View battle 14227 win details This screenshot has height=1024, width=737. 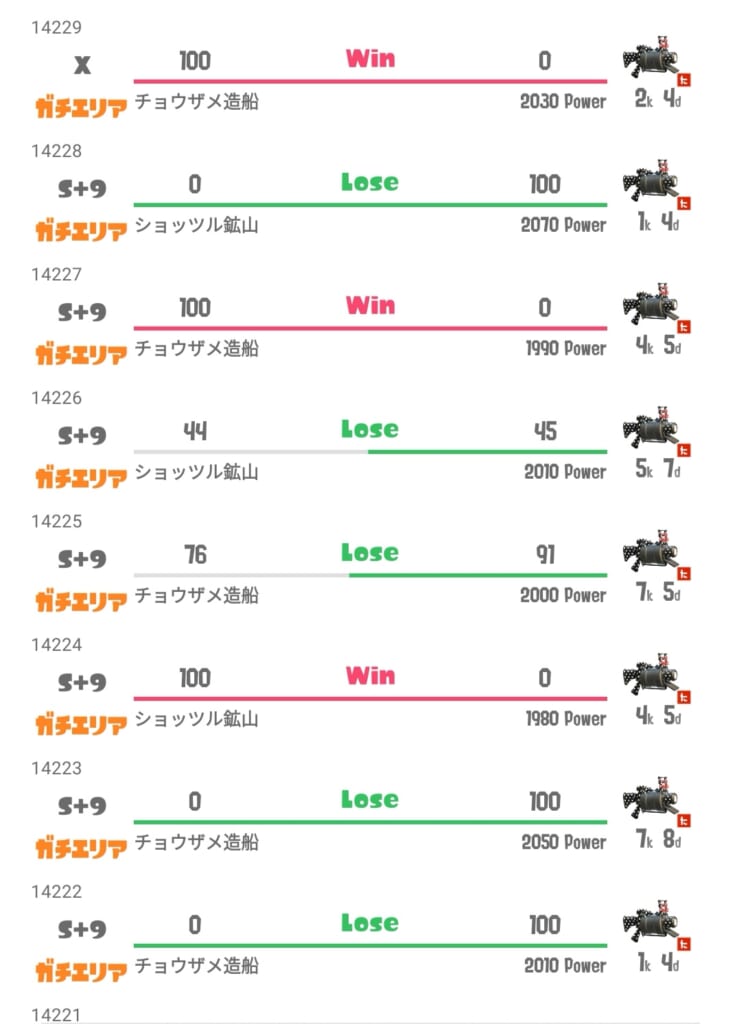pyautogui.click(x=370, y=327)
